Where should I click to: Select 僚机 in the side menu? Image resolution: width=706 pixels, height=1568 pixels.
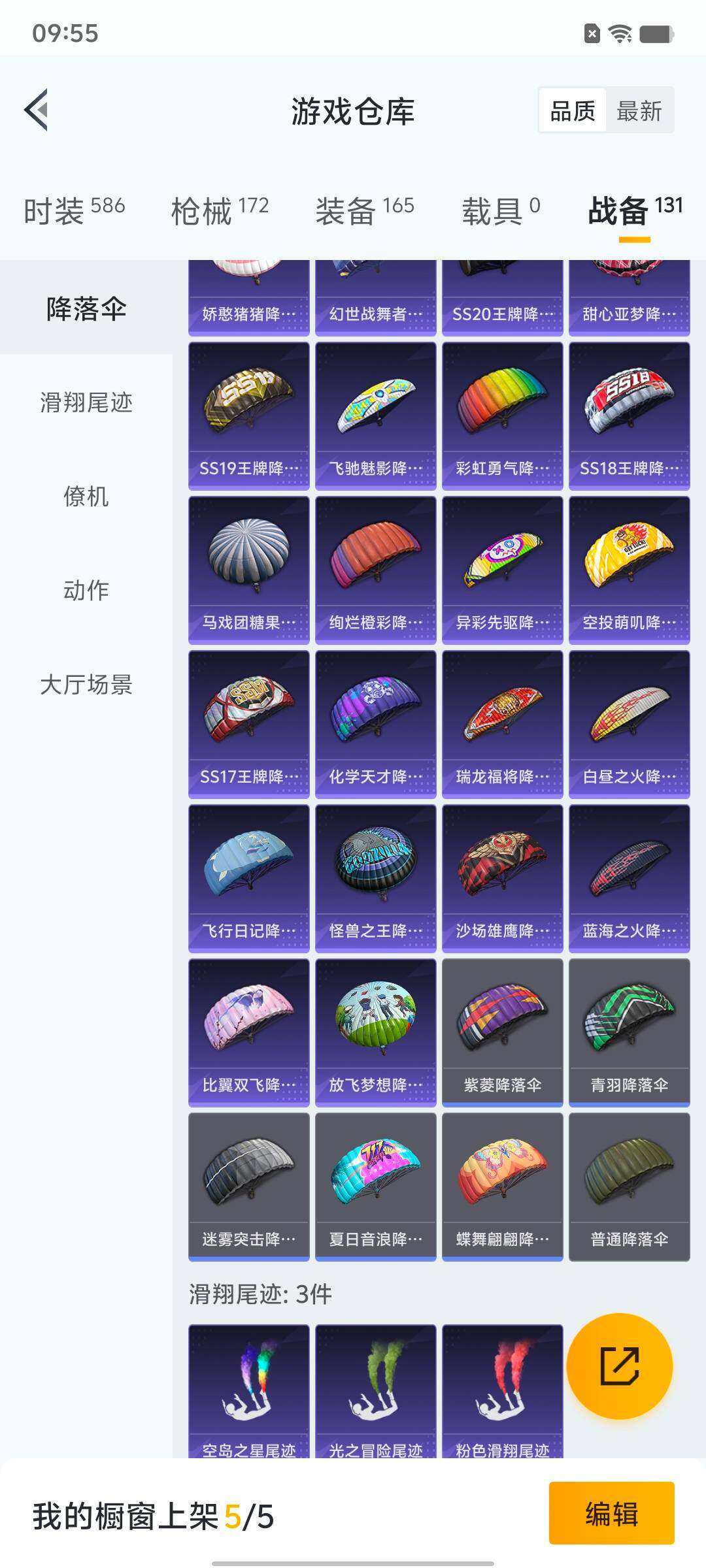tap(86, 497)
